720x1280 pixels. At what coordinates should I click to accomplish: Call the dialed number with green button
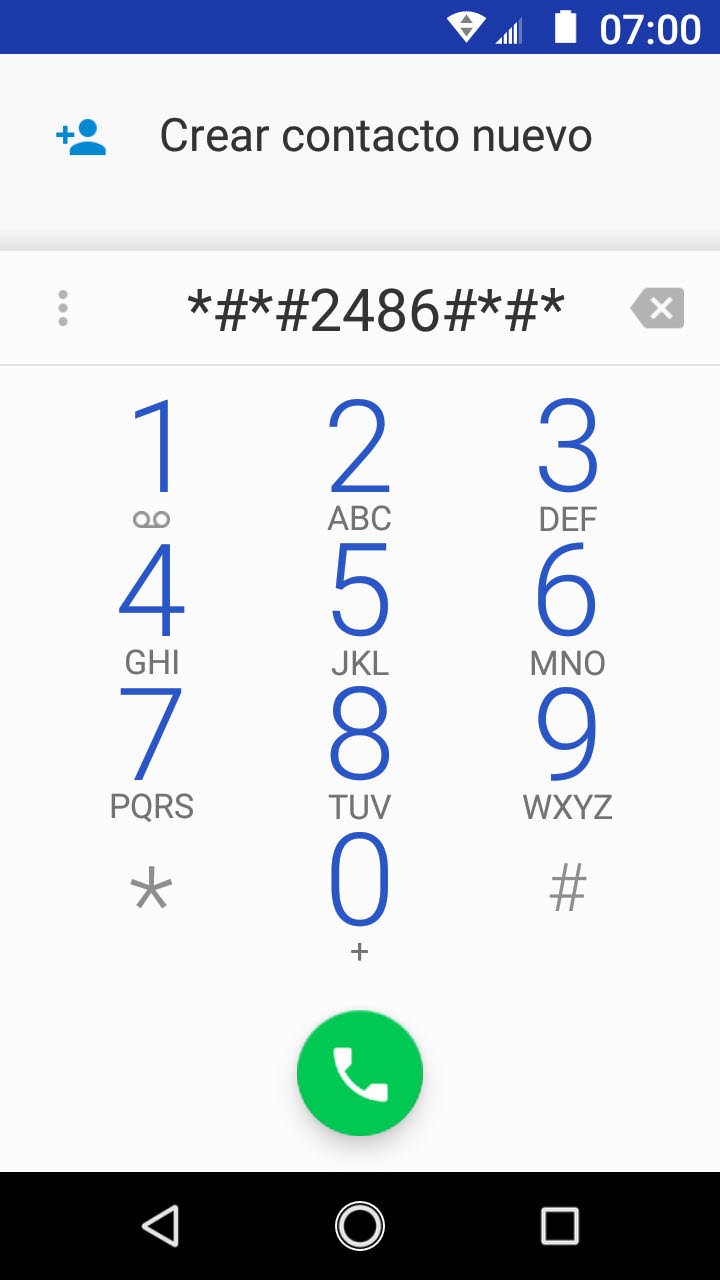coord(360,1073)
